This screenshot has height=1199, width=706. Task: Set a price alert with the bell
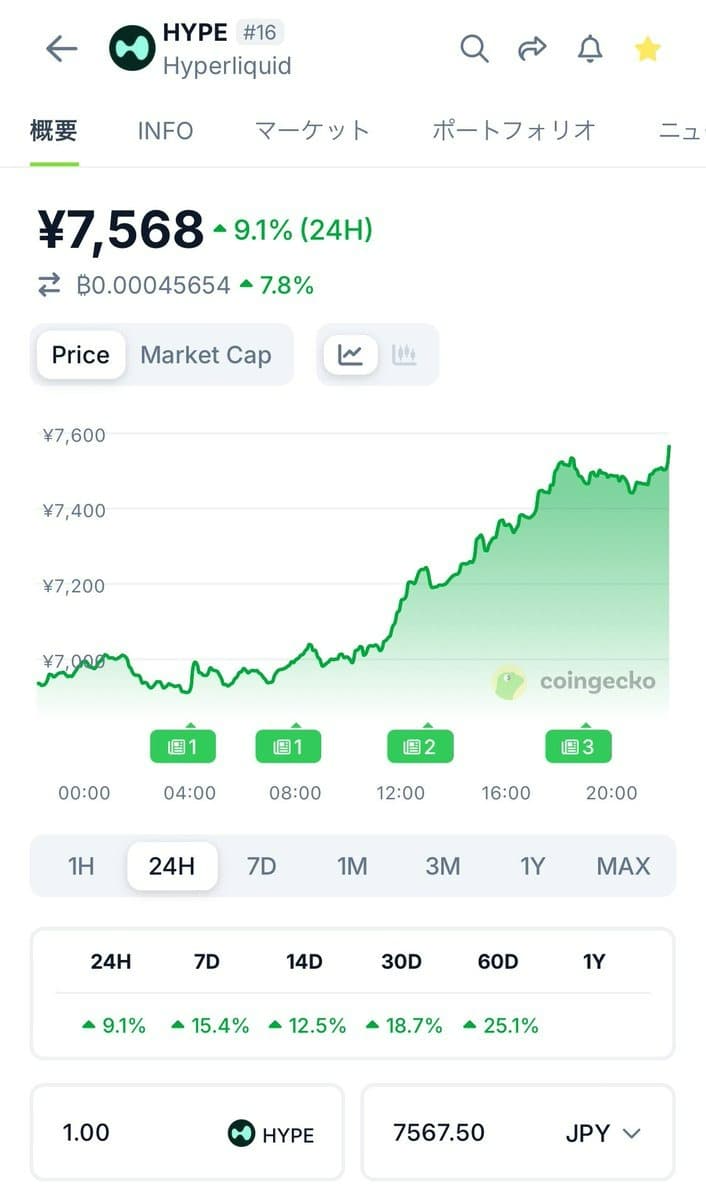click(590, 48)
